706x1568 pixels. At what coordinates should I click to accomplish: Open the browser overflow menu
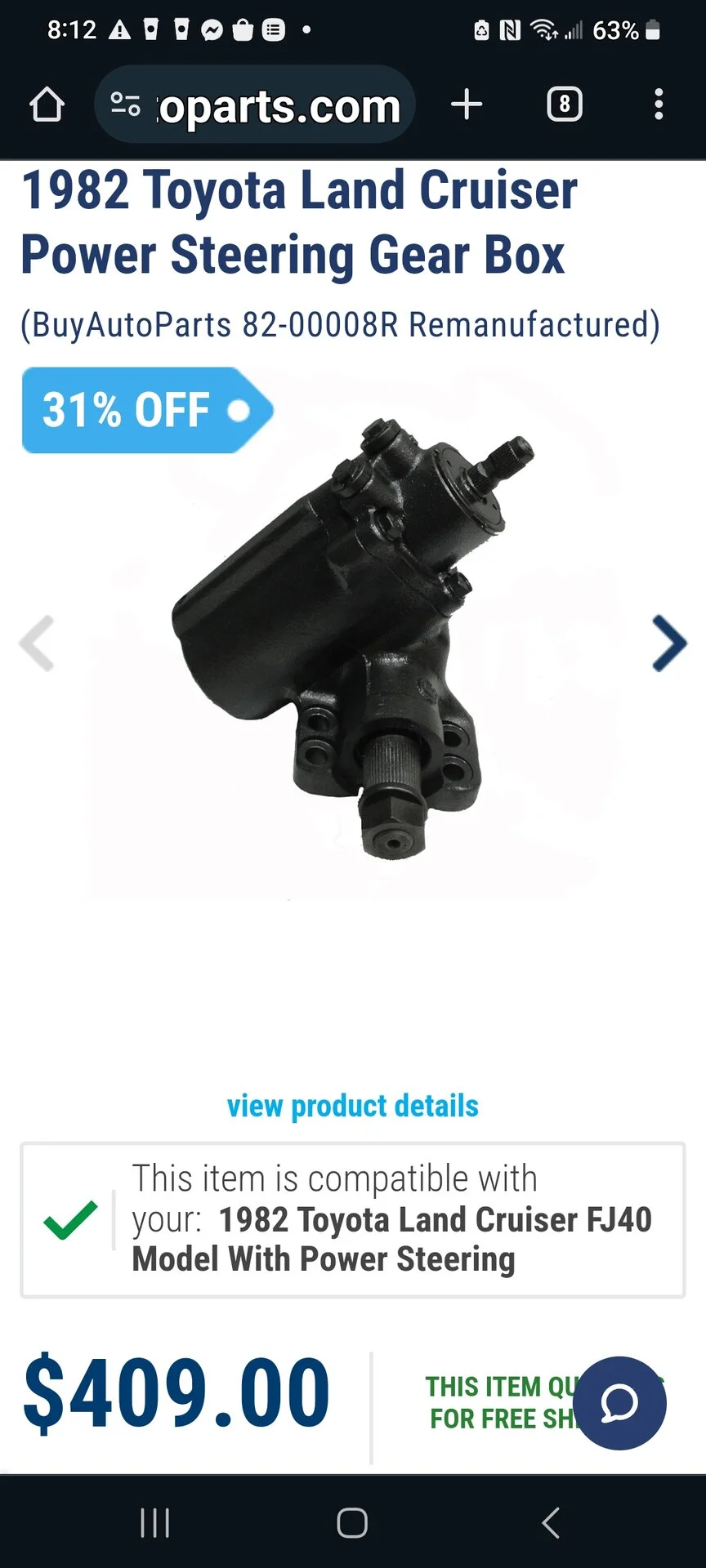coord(659,105)
